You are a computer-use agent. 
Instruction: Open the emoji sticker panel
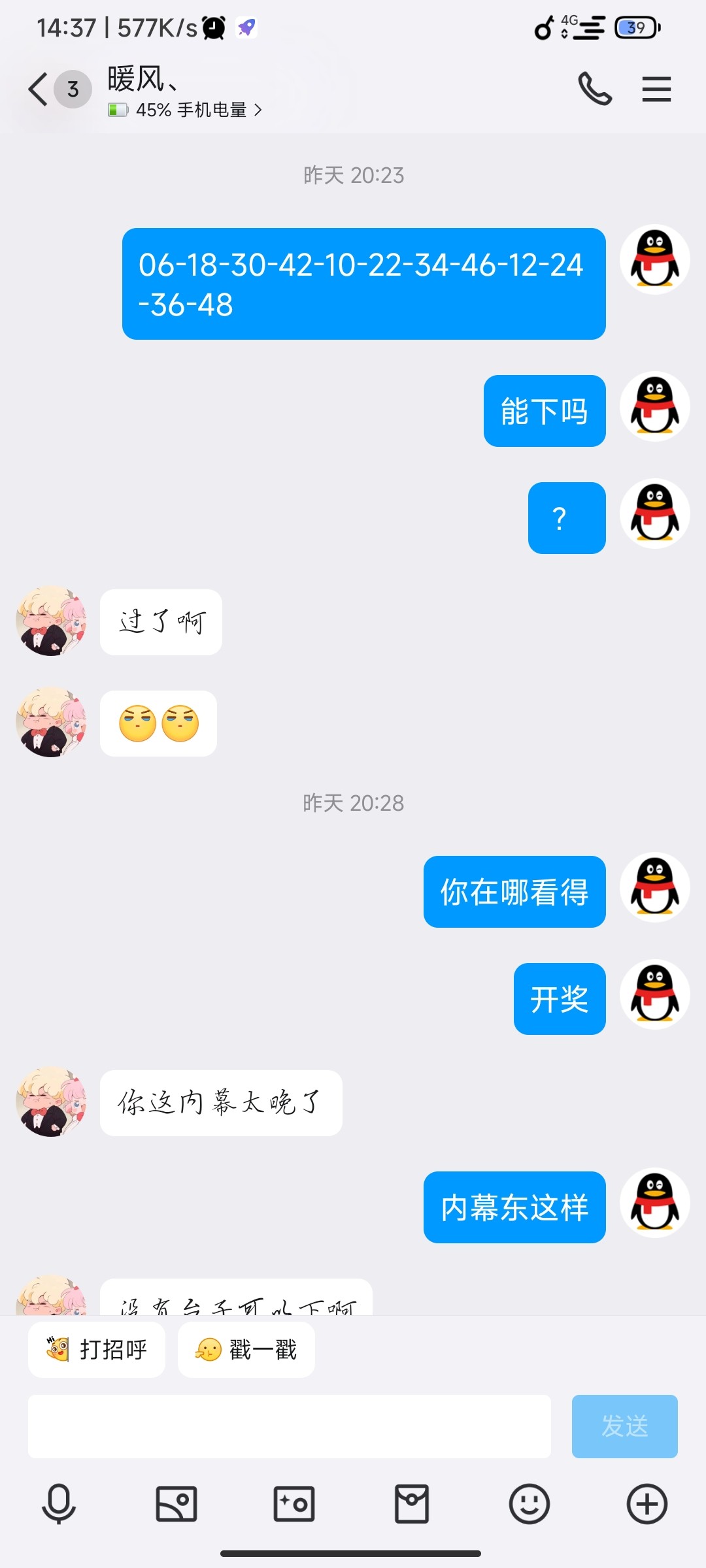(529, 1506)
